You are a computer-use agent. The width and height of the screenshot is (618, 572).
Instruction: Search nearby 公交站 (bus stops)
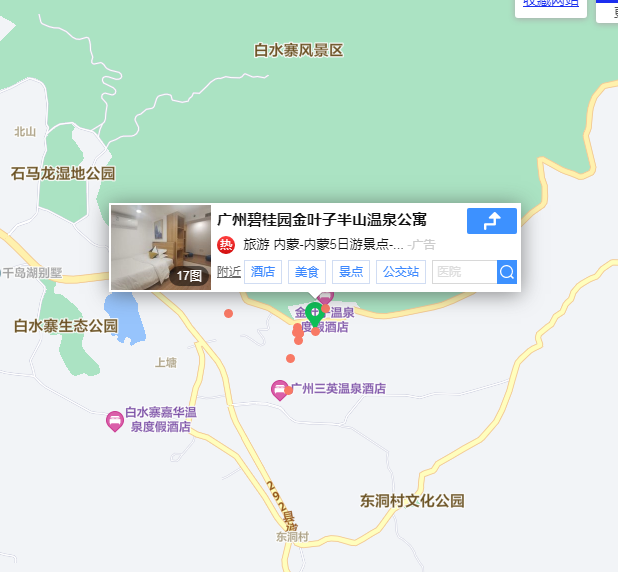point(401,272)
